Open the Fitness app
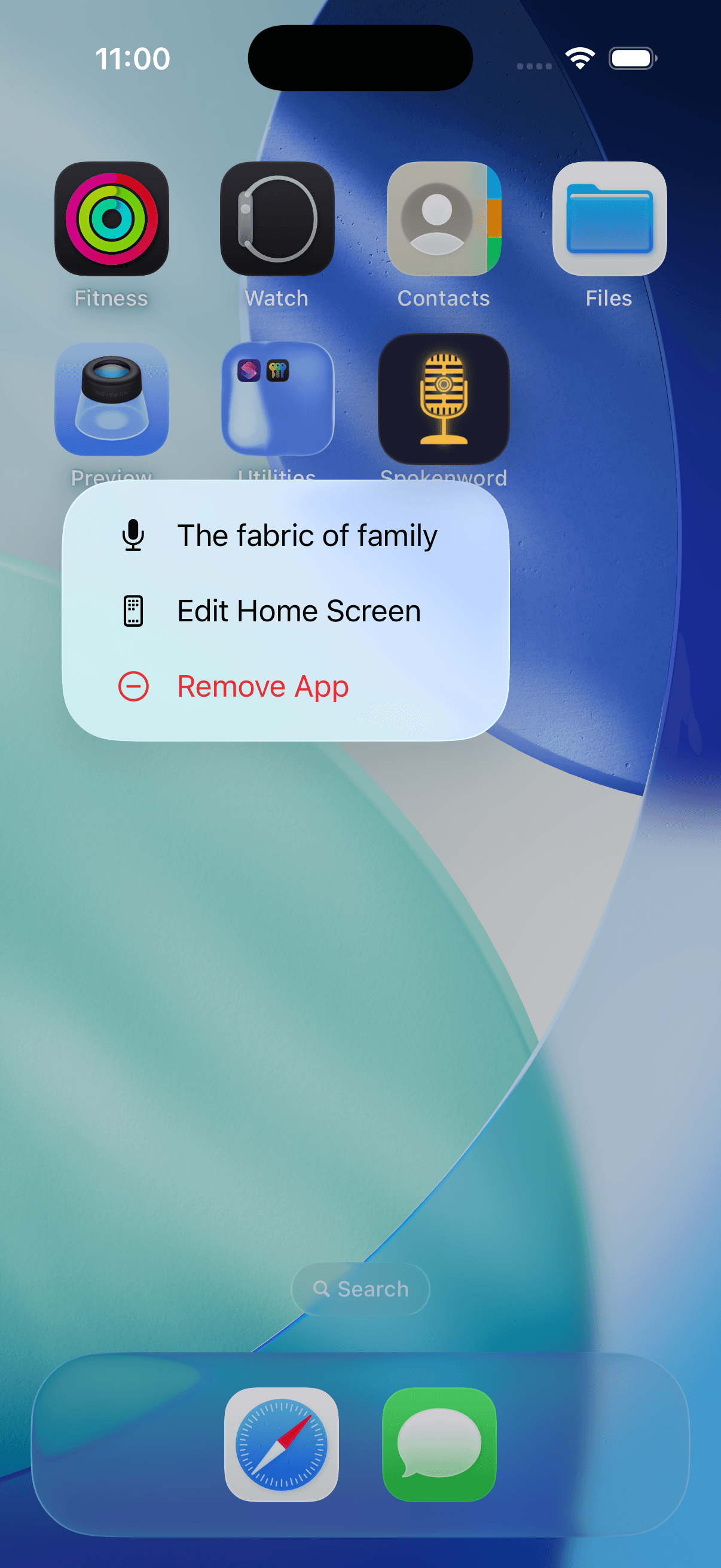This screenshot has width=721, height=1568. (x=111, y=218)
